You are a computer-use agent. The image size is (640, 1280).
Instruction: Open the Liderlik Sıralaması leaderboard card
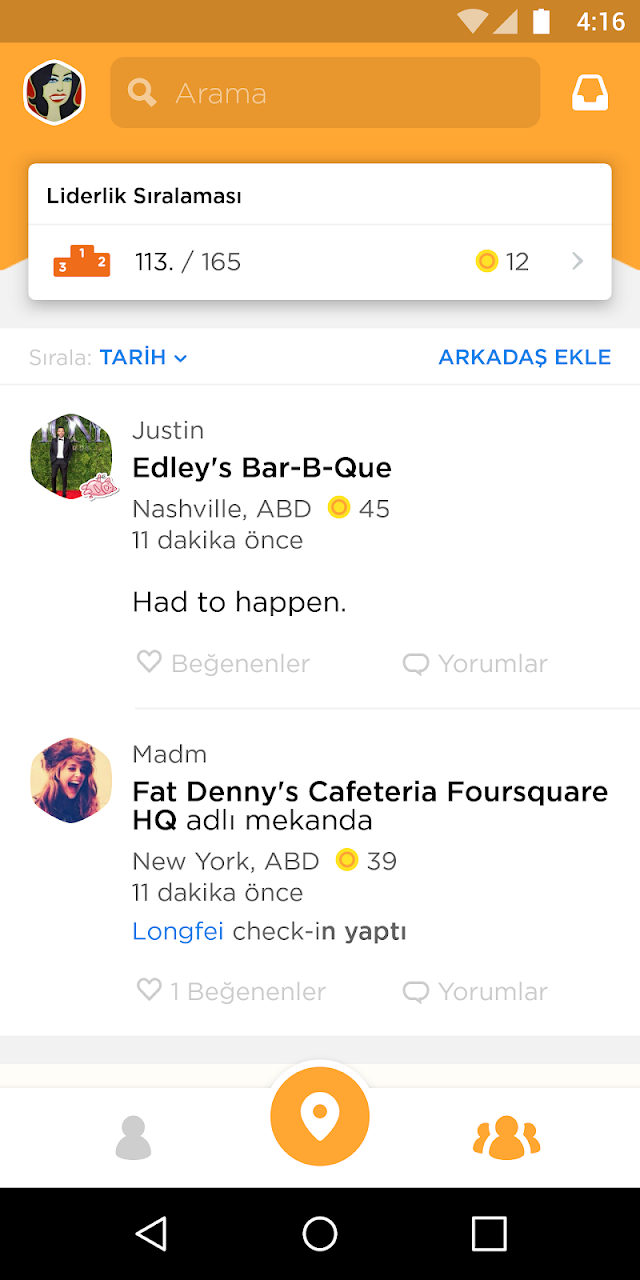[x=320, y=232]
